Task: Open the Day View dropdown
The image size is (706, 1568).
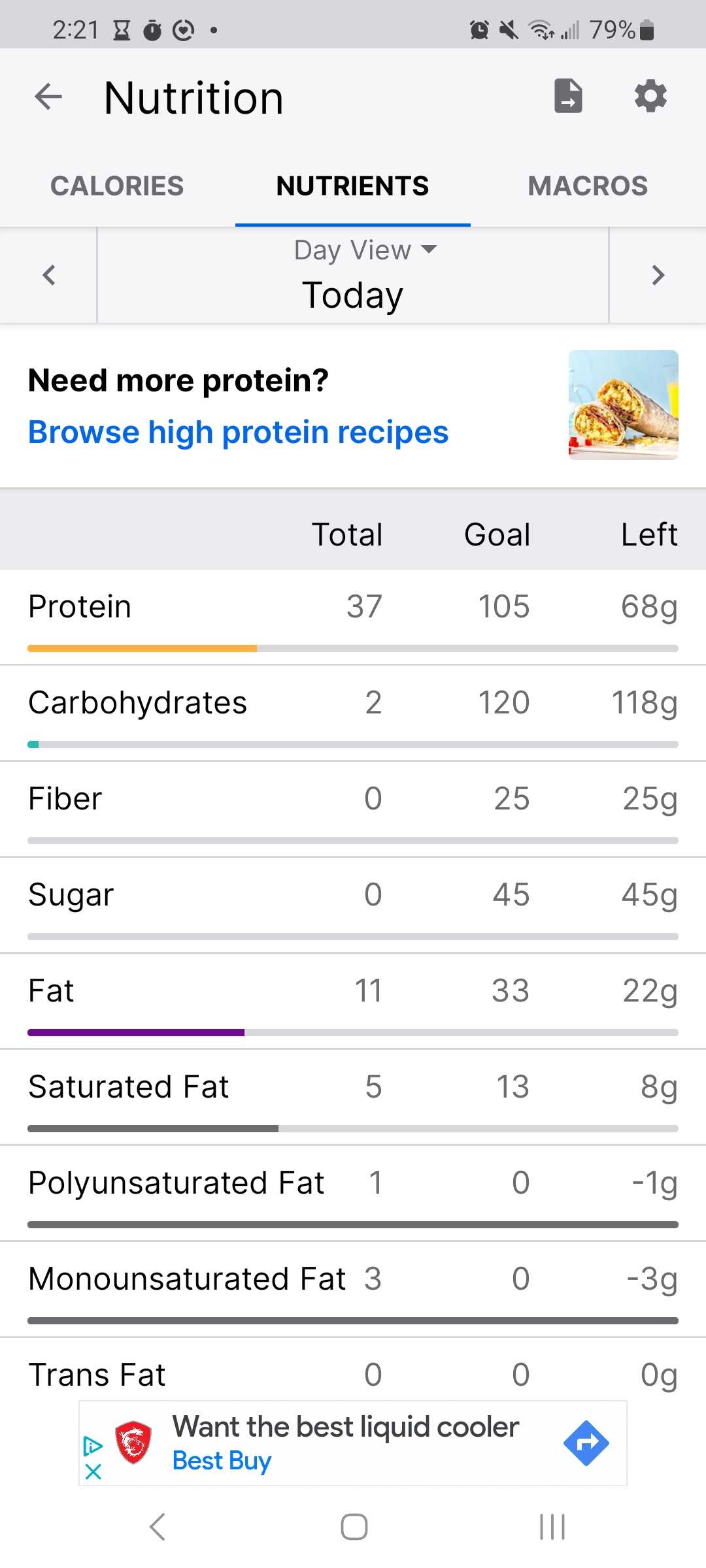Action: 365,250
